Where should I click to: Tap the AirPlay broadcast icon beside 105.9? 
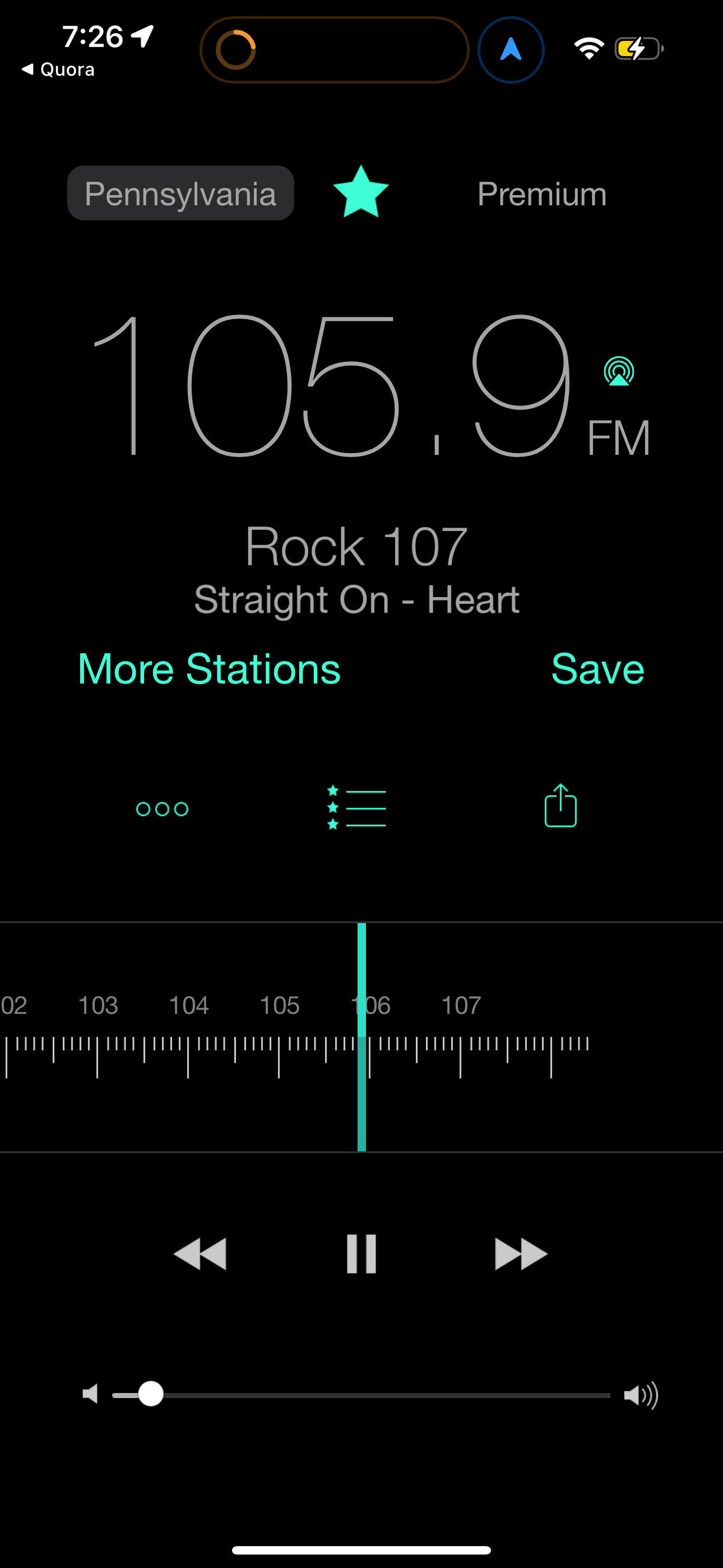coord(617,373)
